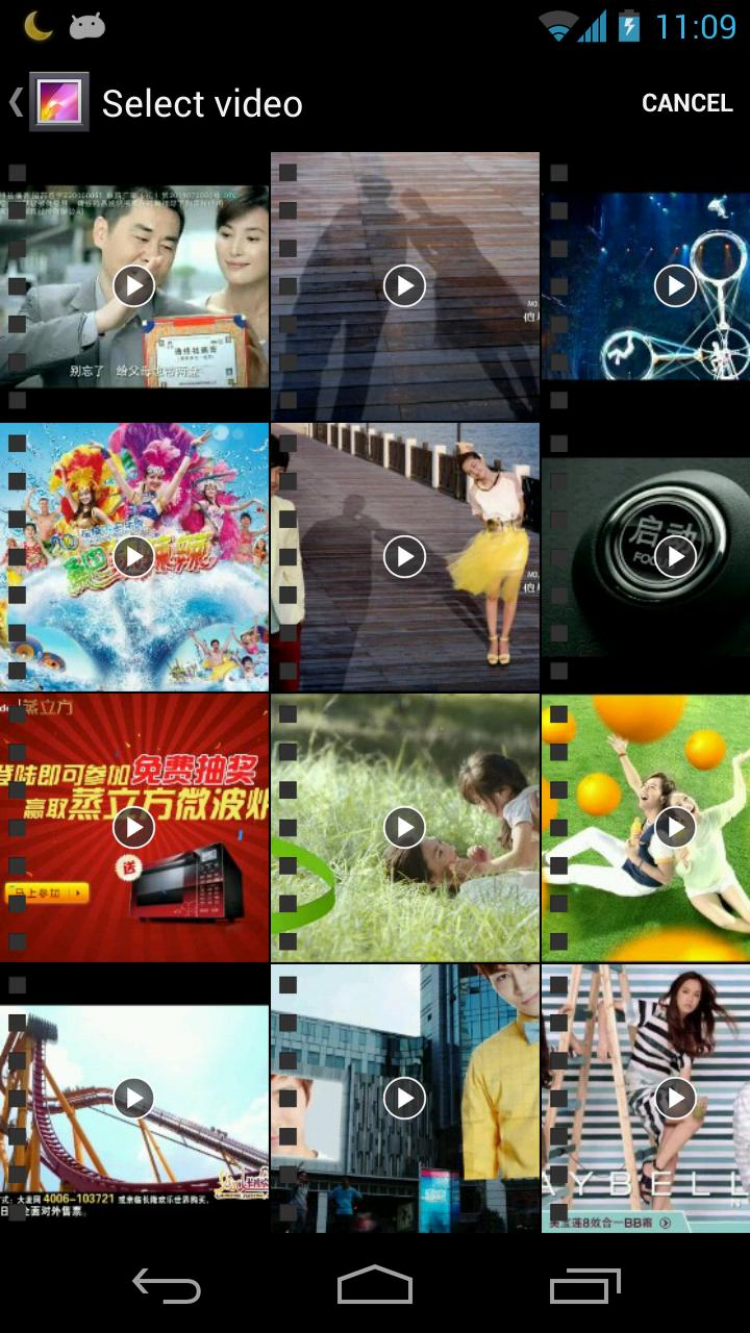Choose the video of mother and child on grass
This screenshot has height=1333, width=750.
[404, 827]
